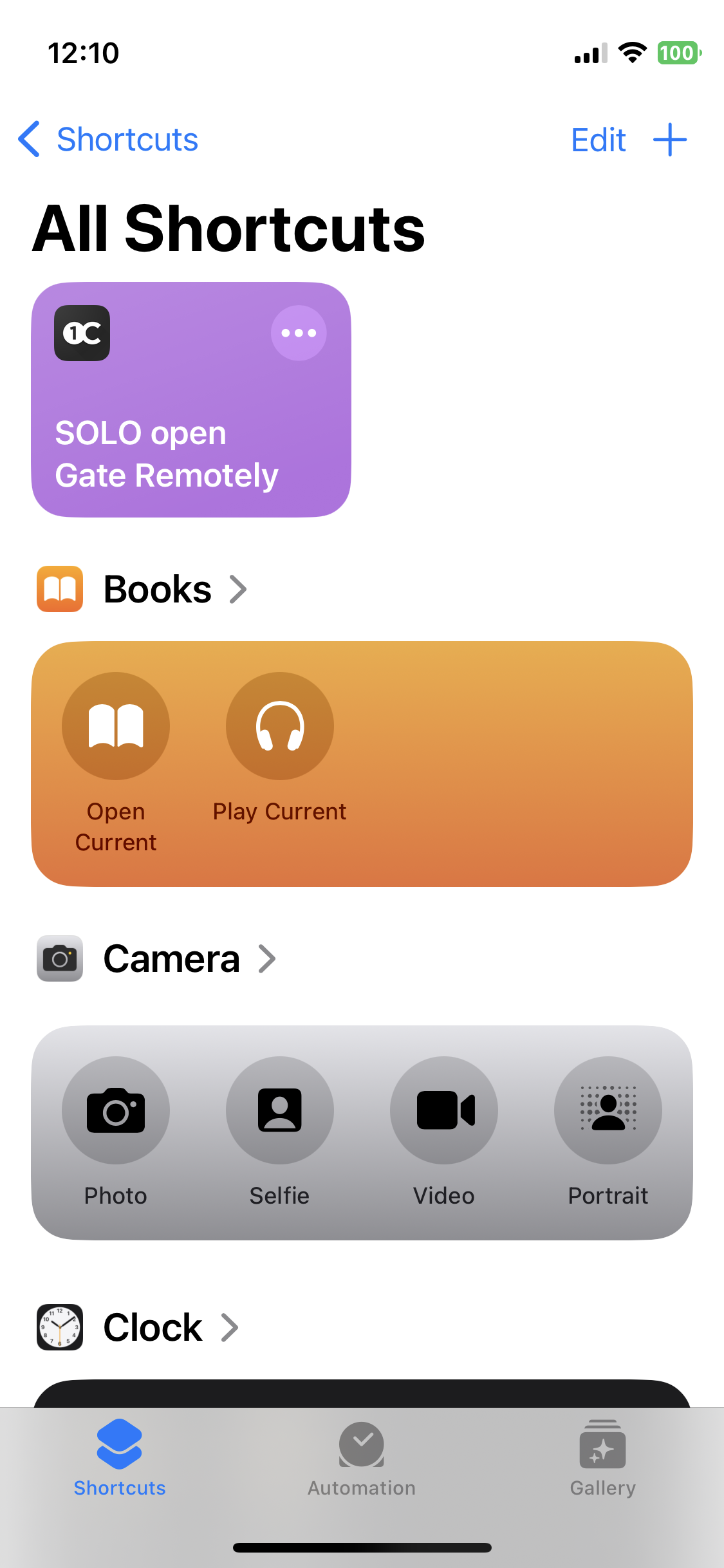Image resolution: width=724 pixels, height=1568 pixels.
Task: Open the Clock shortcuts section
Action: pos(138,1327)
